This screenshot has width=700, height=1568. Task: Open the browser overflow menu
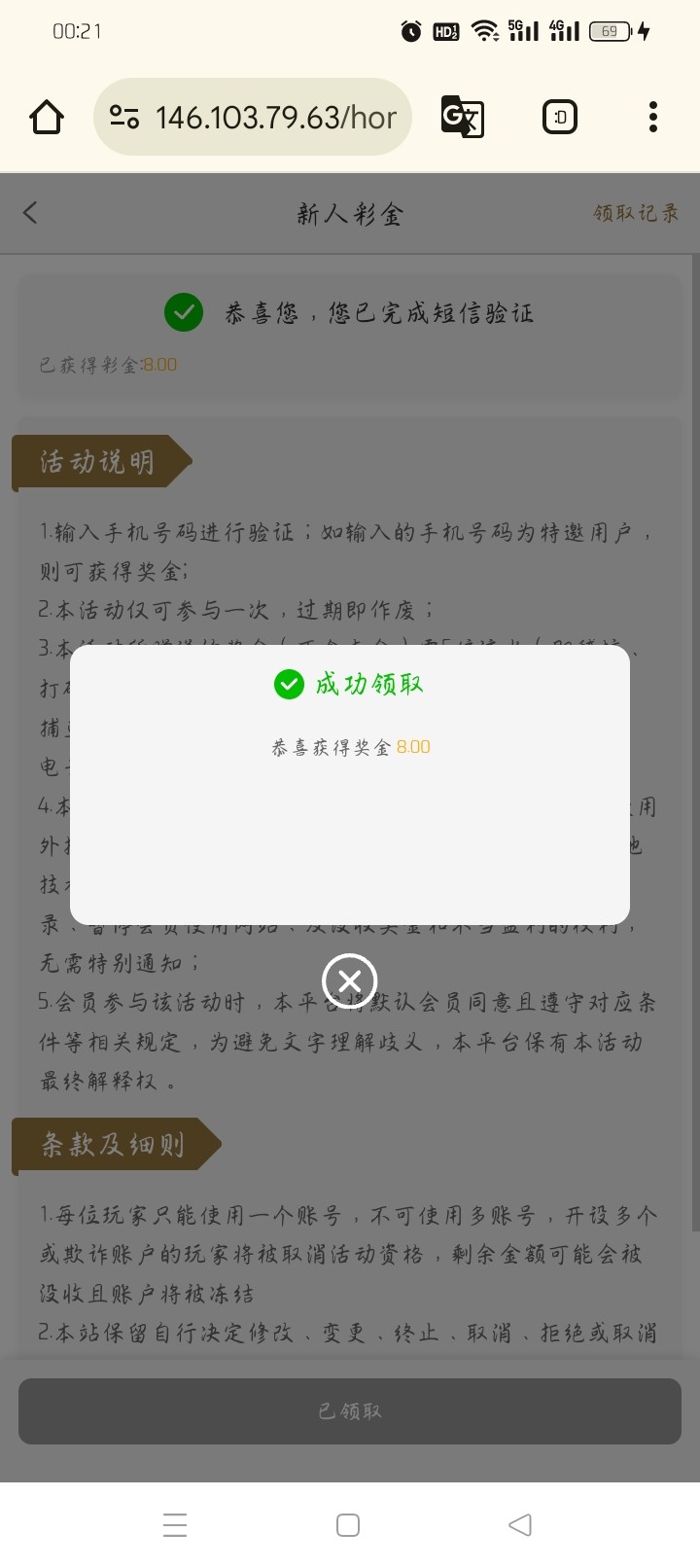652,118
